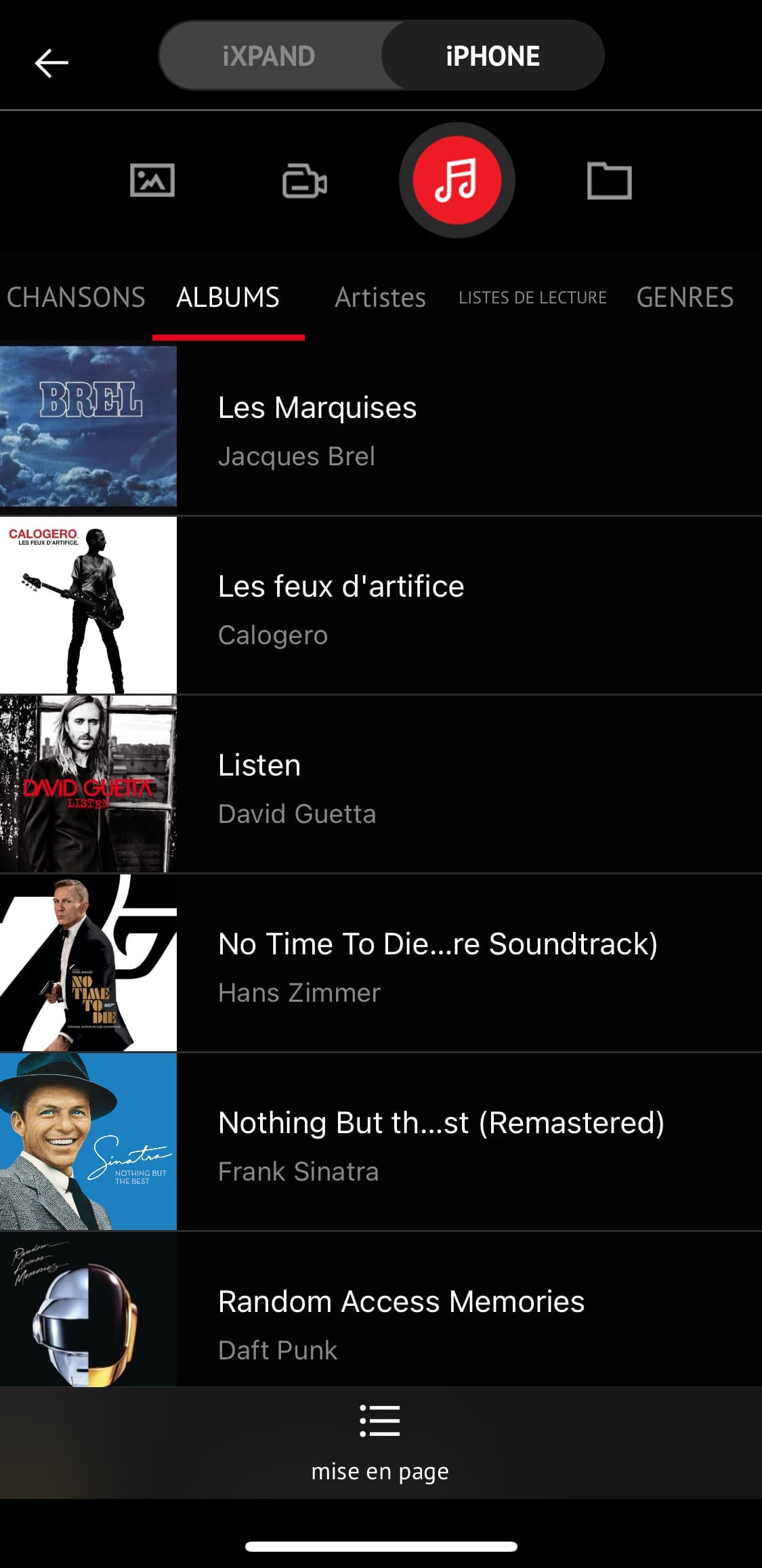Select the ALBUMS tab
This screenshot has width=762, height=1568.
click(x=228, y=297)
